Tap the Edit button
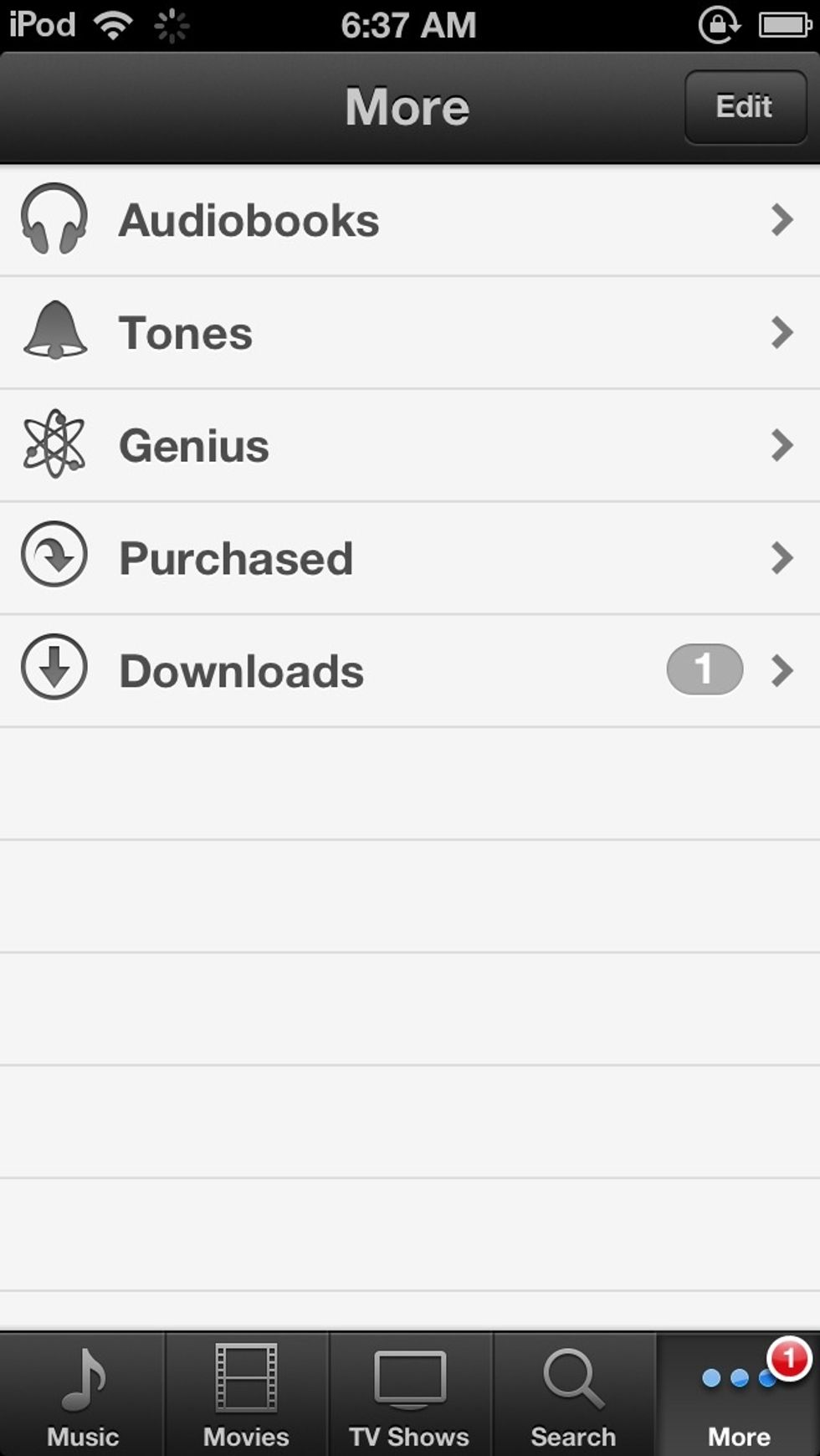Screen dimensions: 820x1456 (745, 107)
